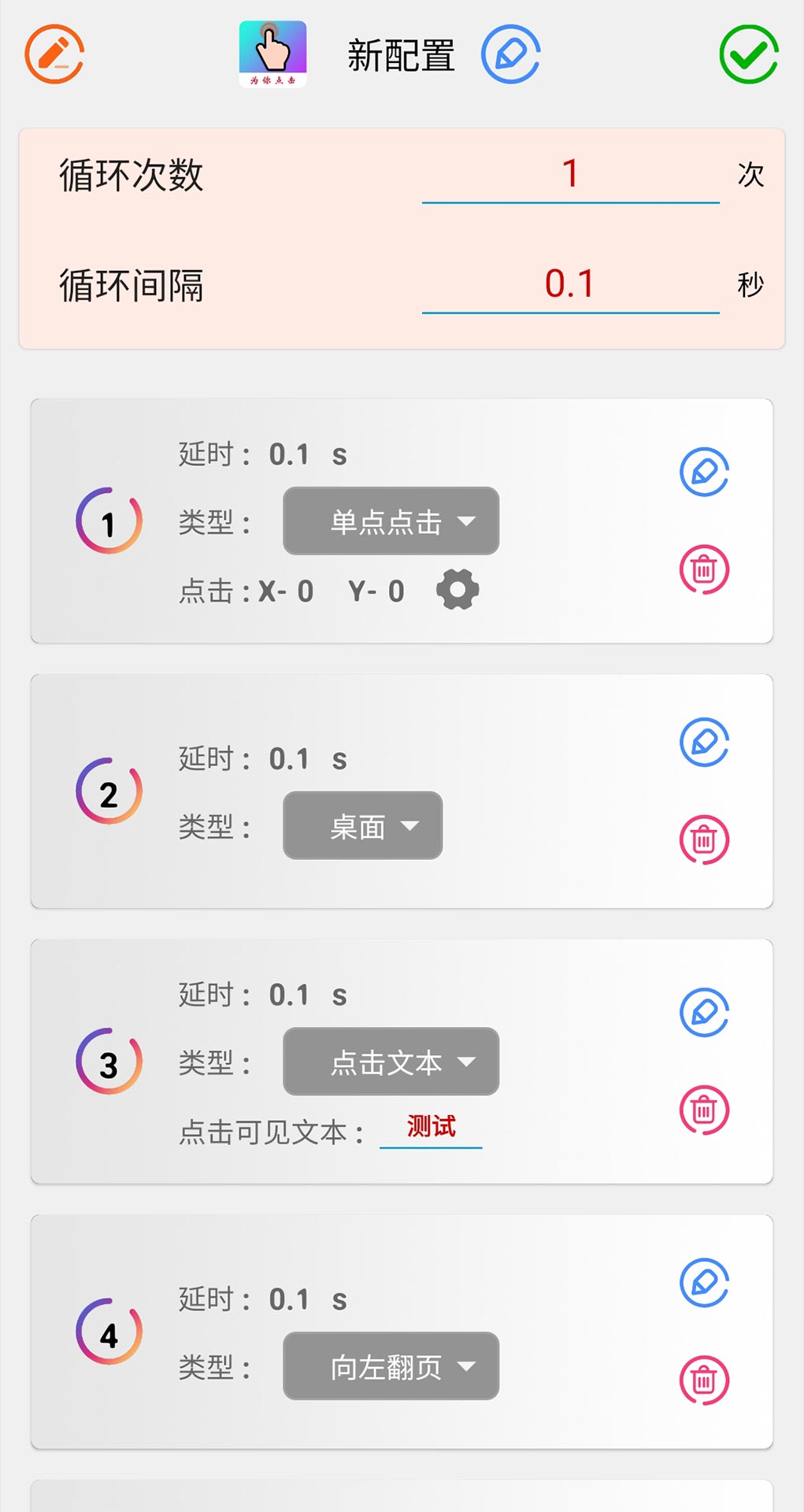Edit the 循环次数 loop count field
The image size is (804, 1512).
point(570,175)
